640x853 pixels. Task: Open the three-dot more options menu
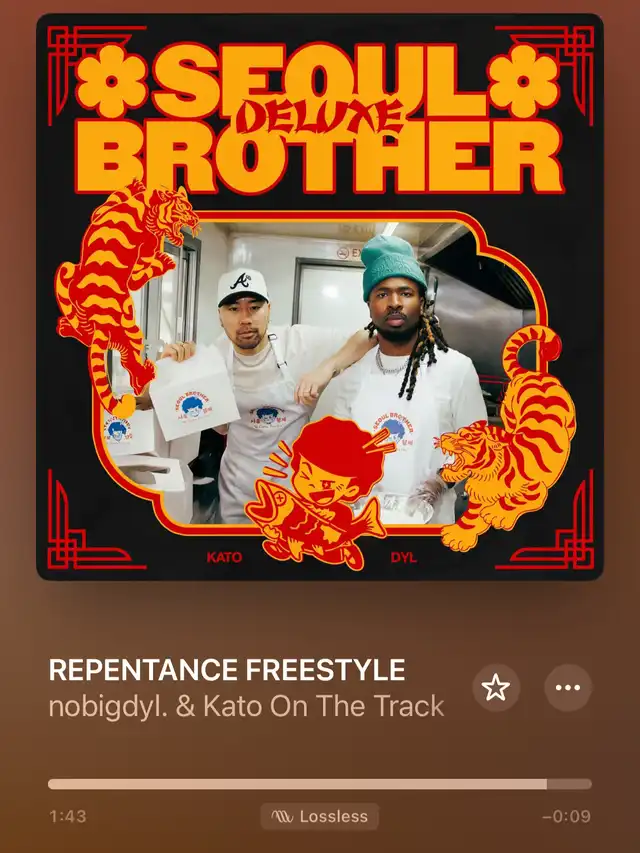pyautogui.click(x=568, y=688)
